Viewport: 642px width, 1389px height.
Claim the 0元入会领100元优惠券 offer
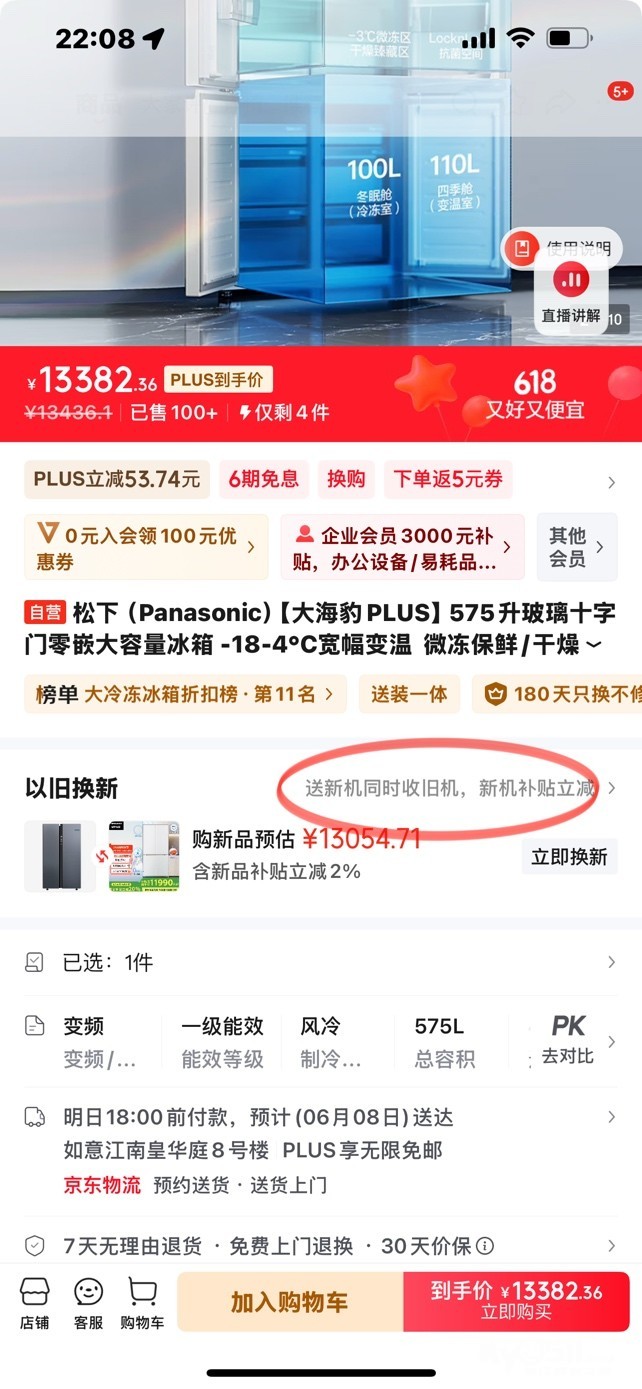(146, 547)
